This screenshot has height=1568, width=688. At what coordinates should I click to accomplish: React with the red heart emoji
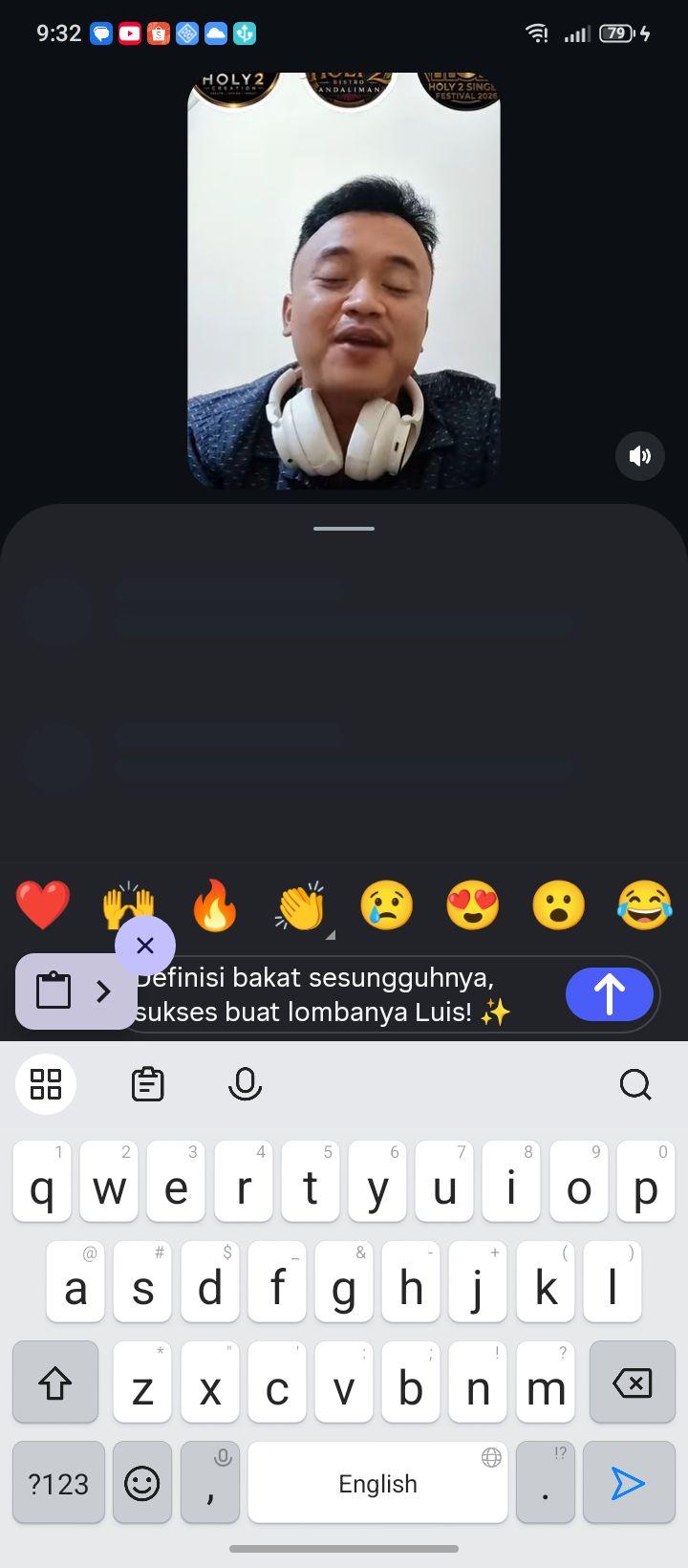pos(43,904)
